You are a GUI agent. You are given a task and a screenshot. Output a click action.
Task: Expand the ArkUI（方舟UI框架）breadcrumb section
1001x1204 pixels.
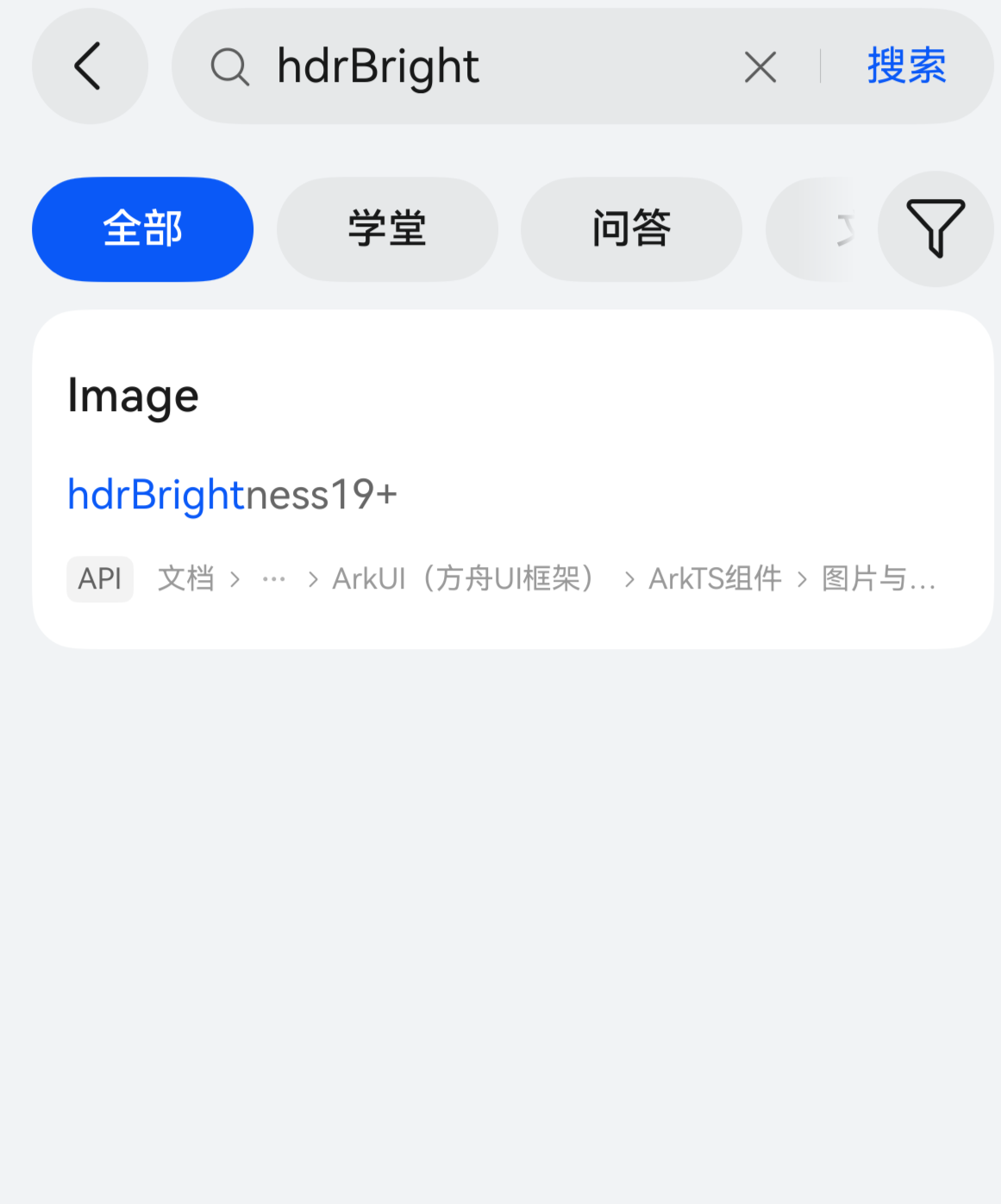pyautogui.click(x=463, y=578)
